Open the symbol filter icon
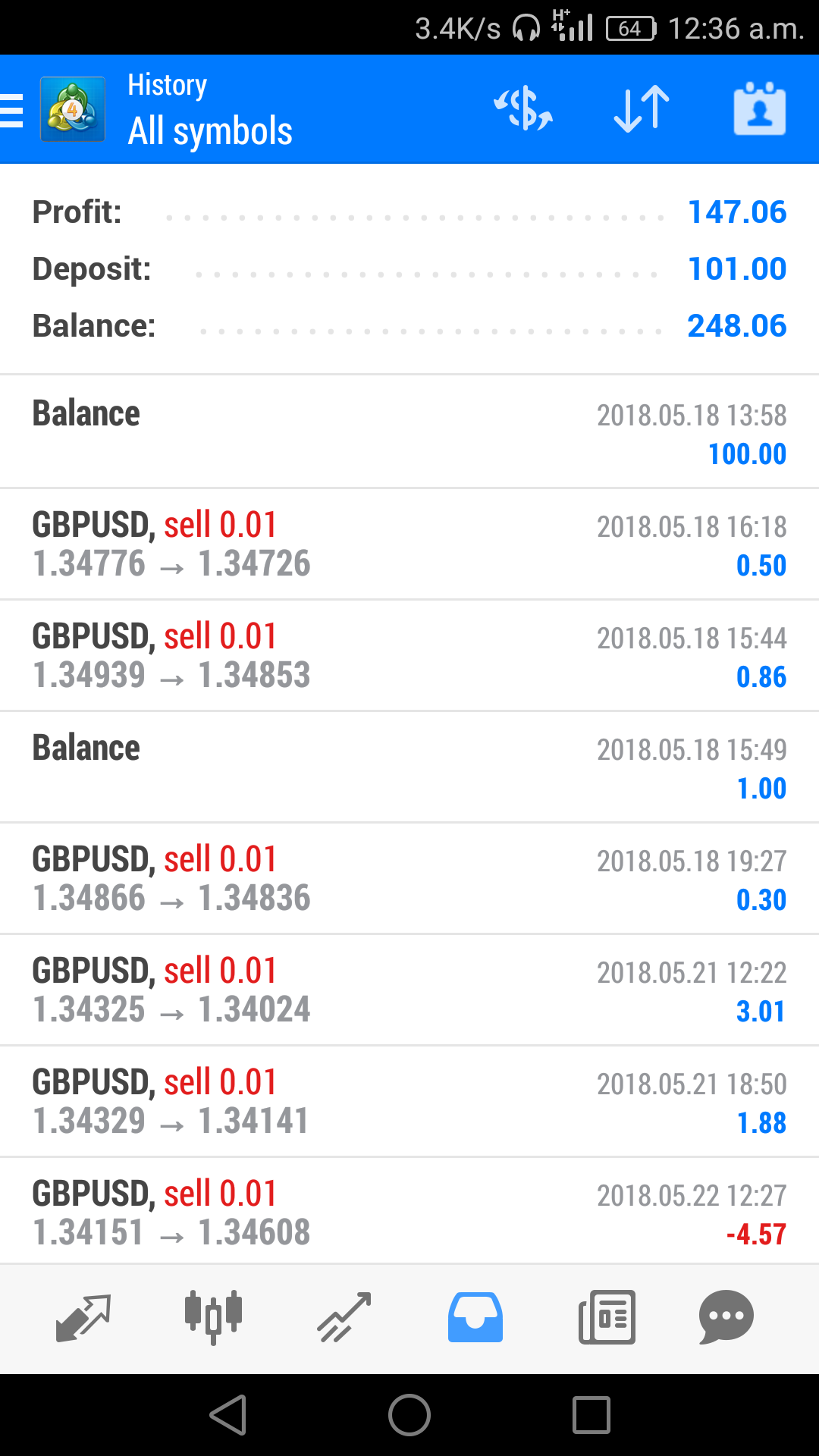This screenshot has width=819, height=1456. 523,108
